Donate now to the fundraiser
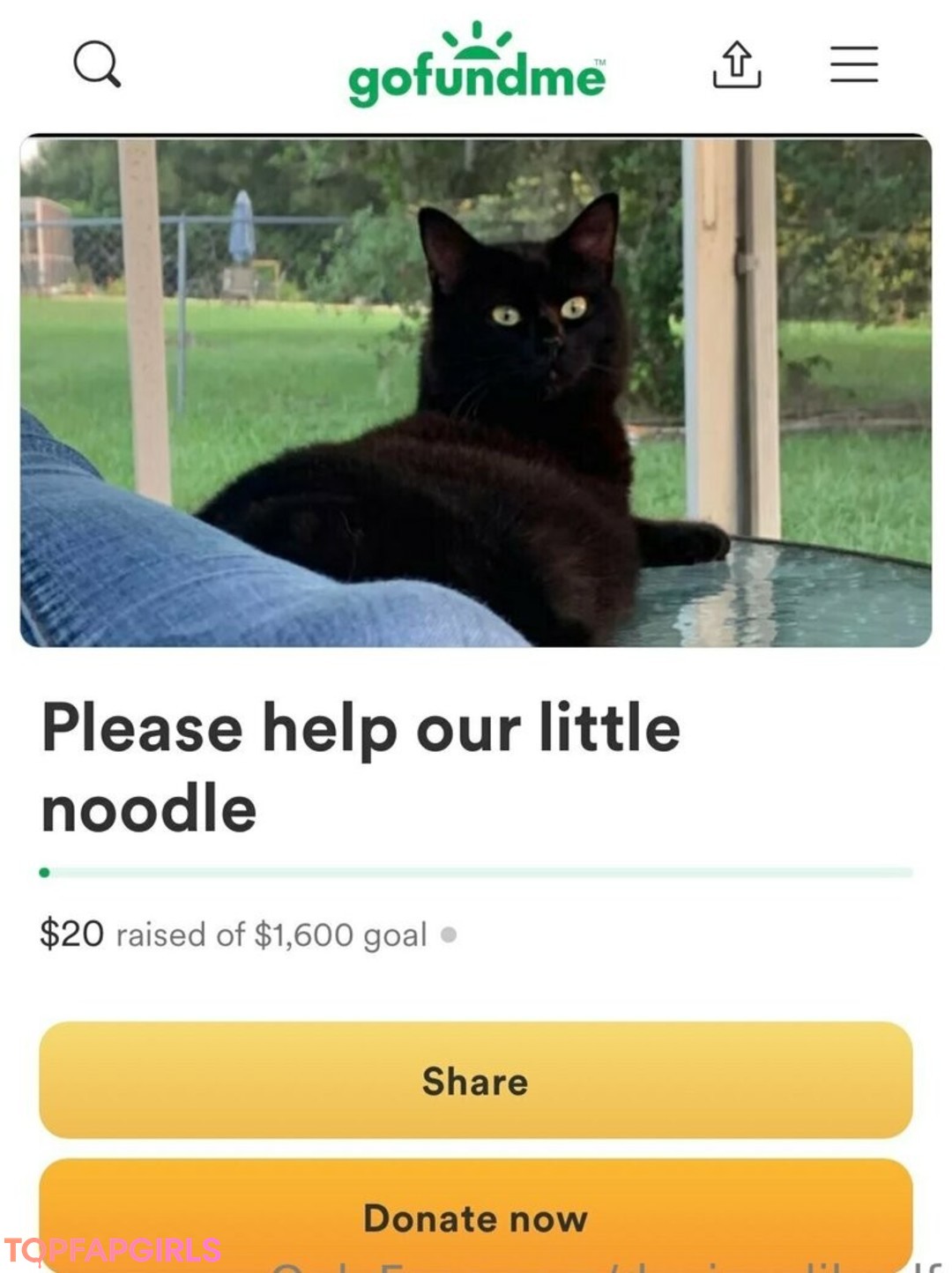The width and height of the screenshot is (952, 1273). 476,1217
